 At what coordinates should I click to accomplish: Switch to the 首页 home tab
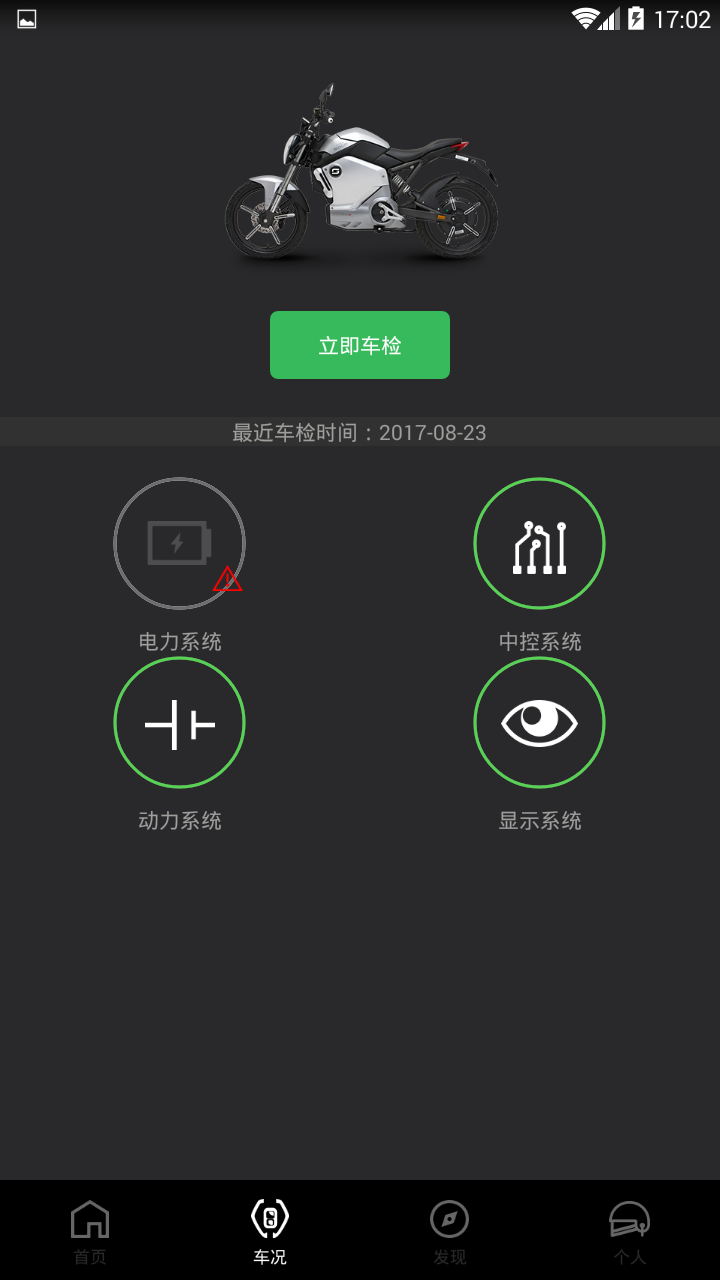point(90,1231)
